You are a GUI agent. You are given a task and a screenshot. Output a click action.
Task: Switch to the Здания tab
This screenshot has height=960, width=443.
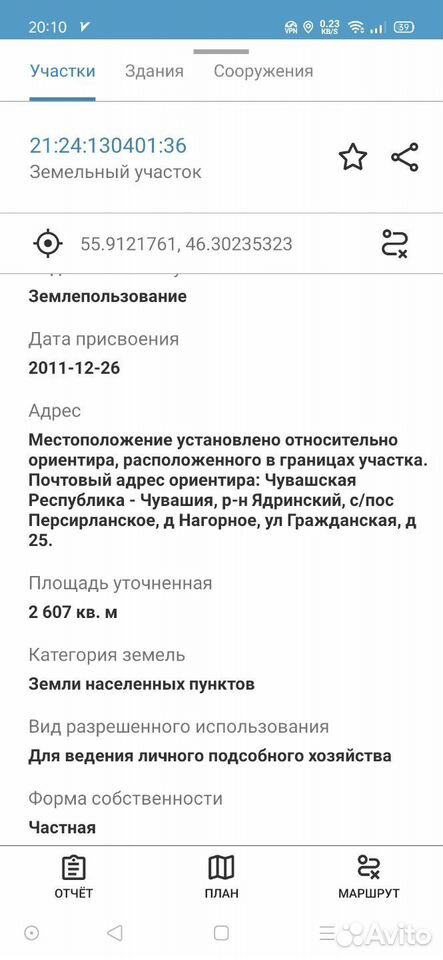154,71
